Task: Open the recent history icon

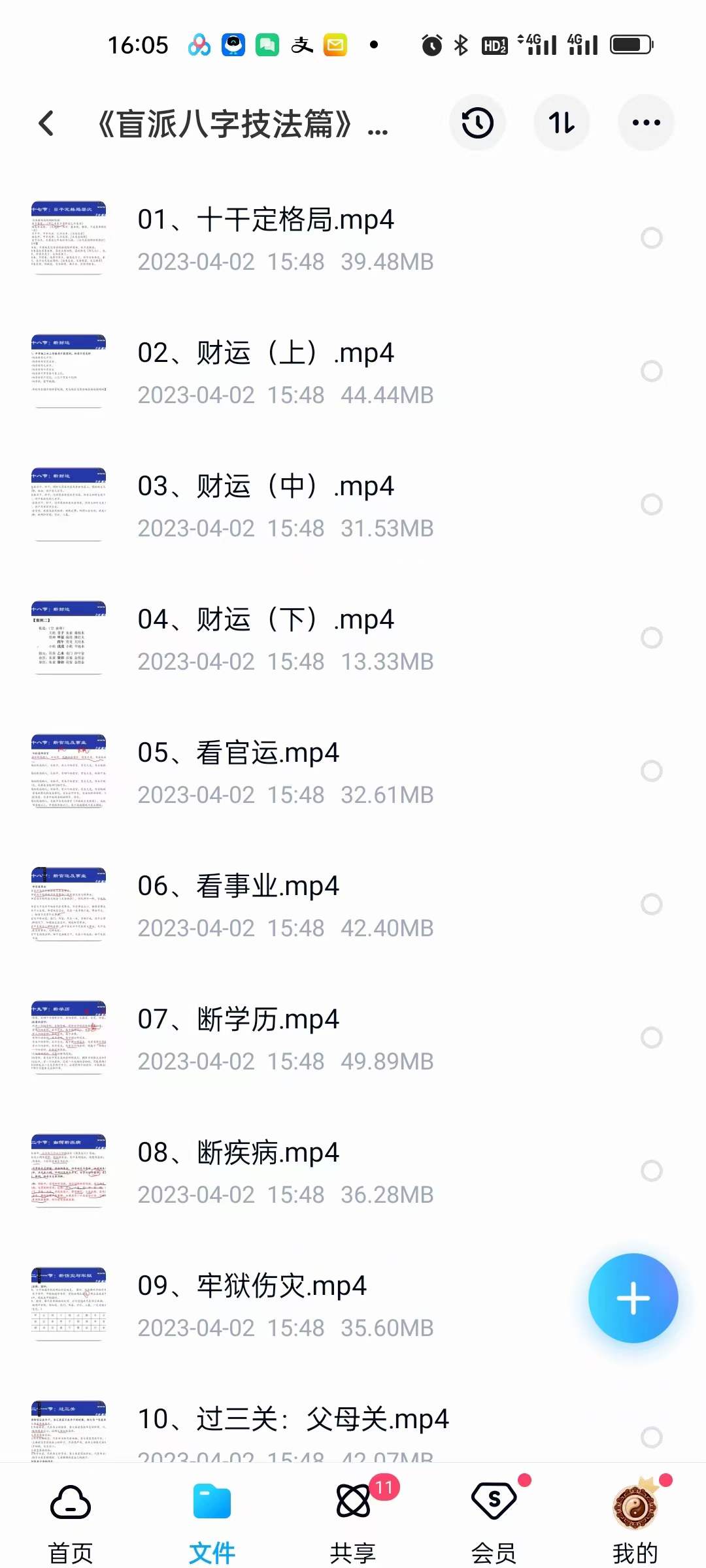Action: pos(477,123)
